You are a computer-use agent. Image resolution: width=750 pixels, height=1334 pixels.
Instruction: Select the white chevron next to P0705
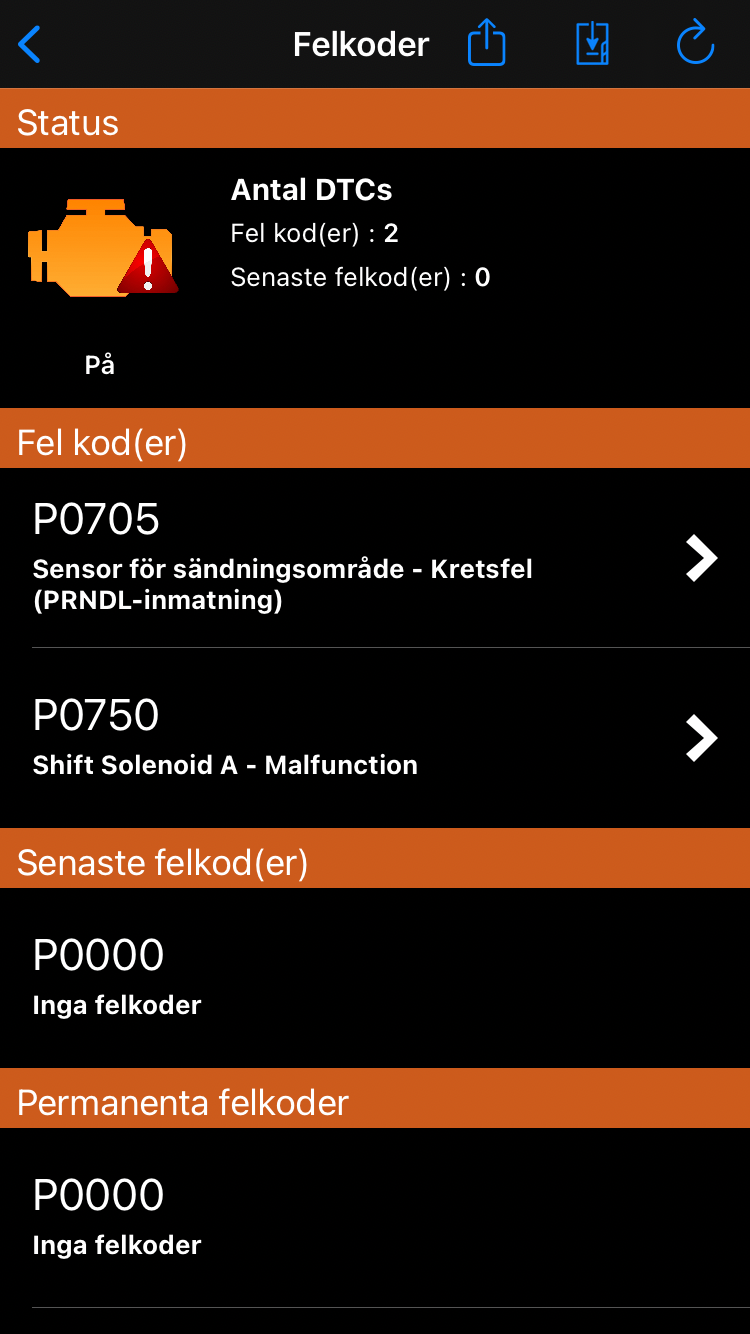point(701,558)
